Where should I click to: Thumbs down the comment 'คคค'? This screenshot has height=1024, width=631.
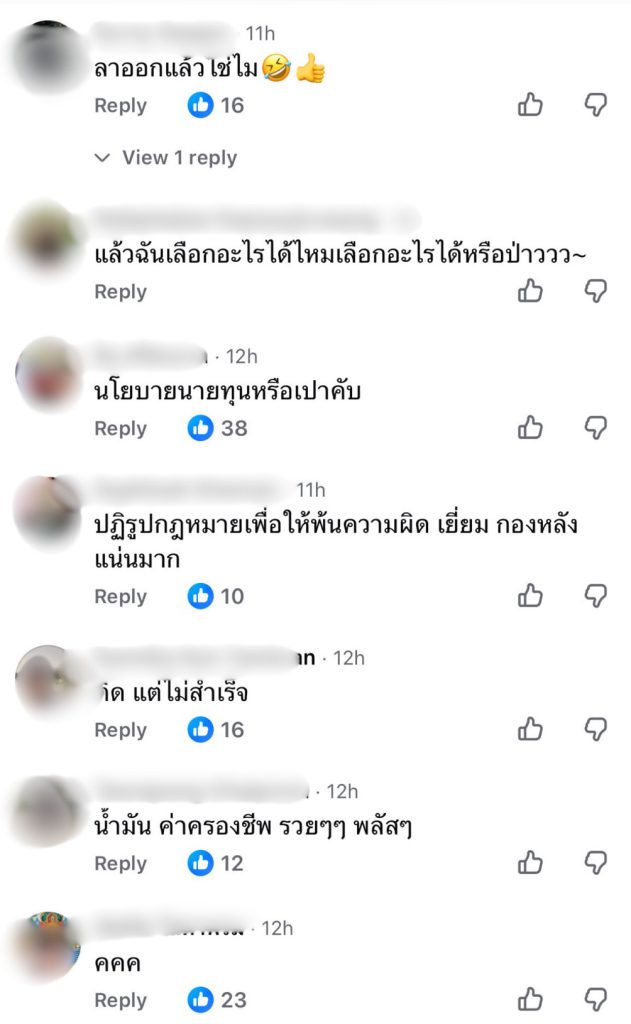coord(596,998)
